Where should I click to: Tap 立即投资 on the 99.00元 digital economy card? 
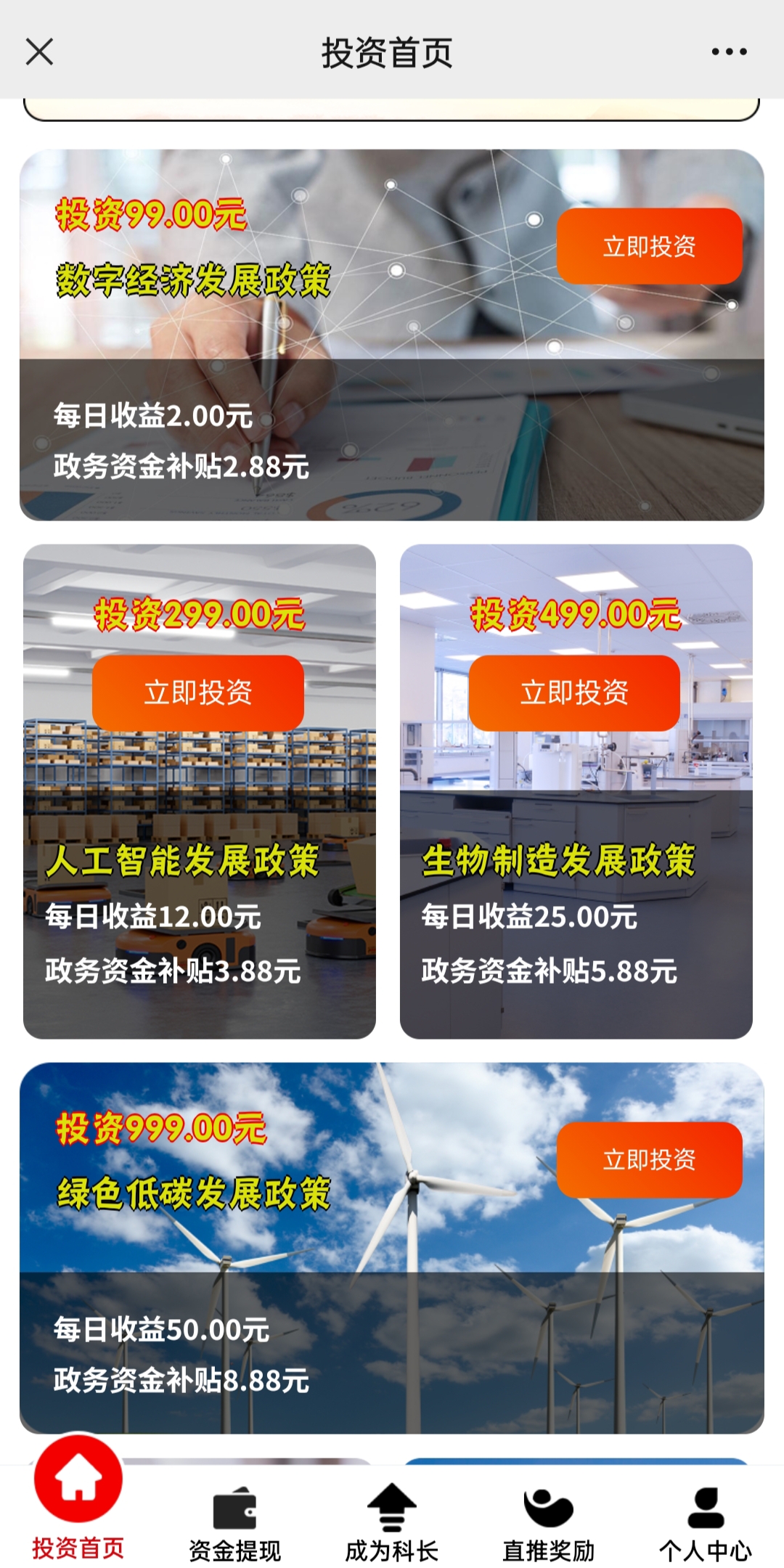point(649,247)
